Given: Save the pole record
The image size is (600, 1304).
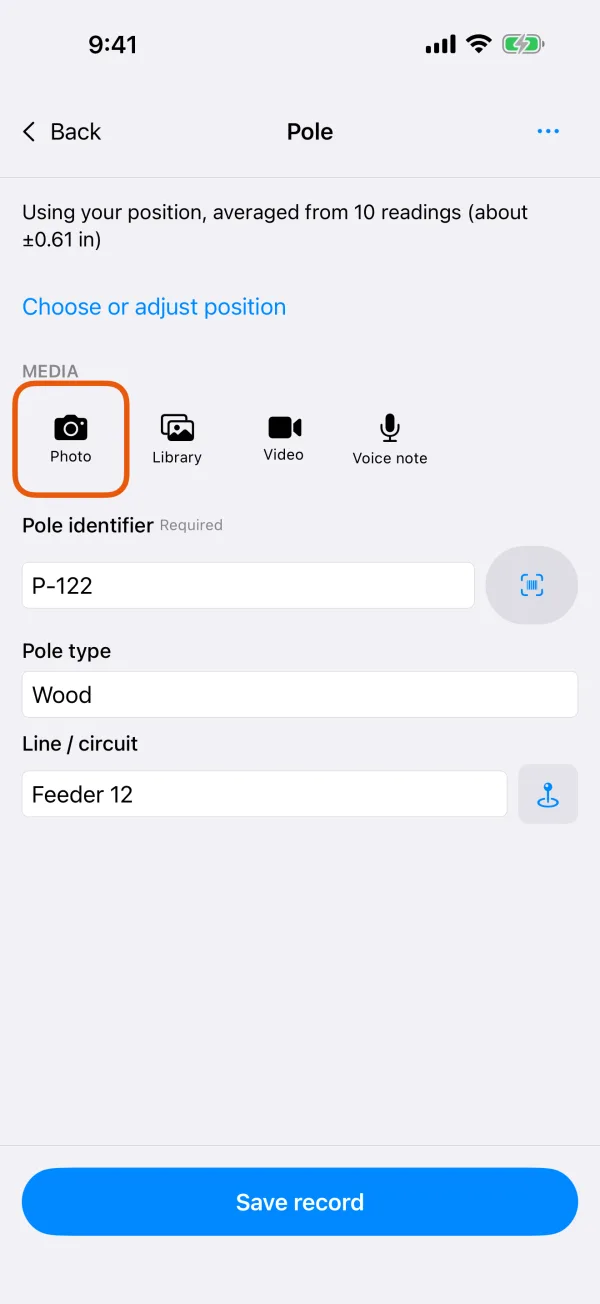Looking at the screenshot, I should (300, 1202).
